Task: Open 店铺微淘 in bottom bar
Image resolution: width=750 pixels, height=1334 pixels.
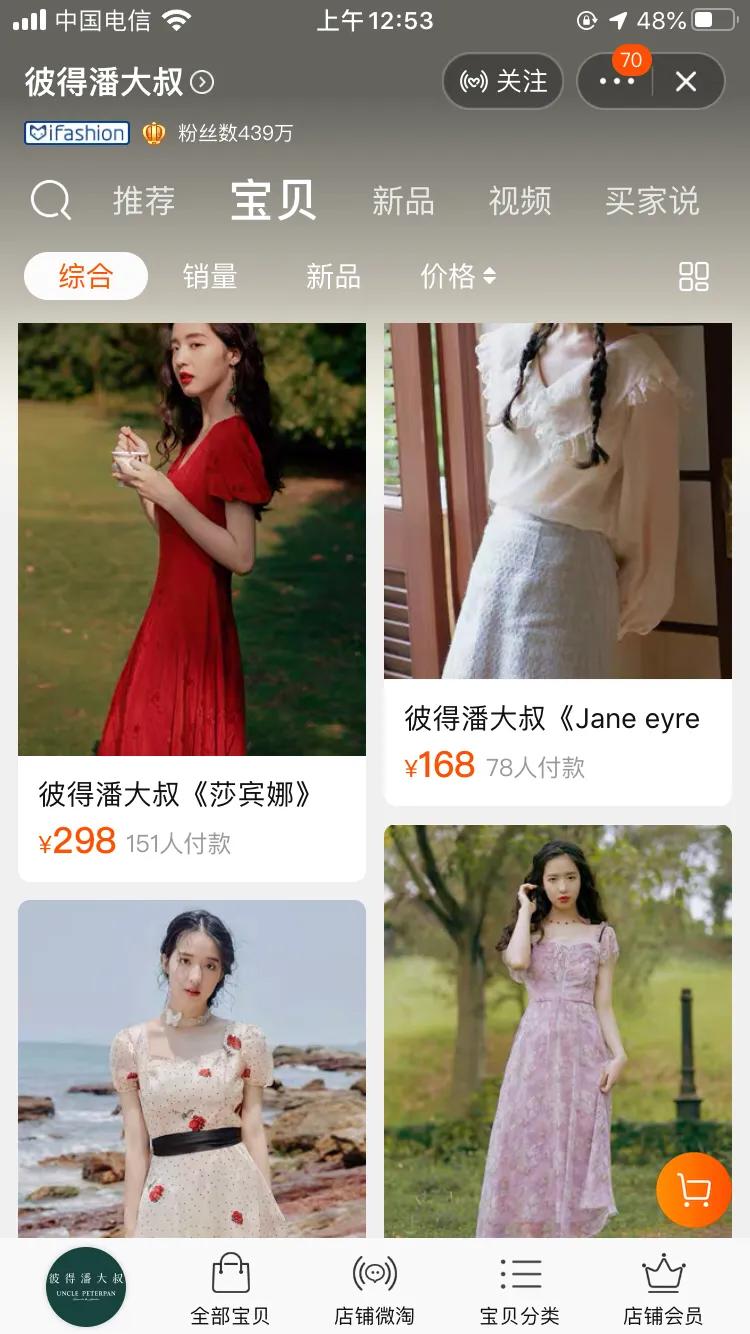Action: pos(375,1289)
